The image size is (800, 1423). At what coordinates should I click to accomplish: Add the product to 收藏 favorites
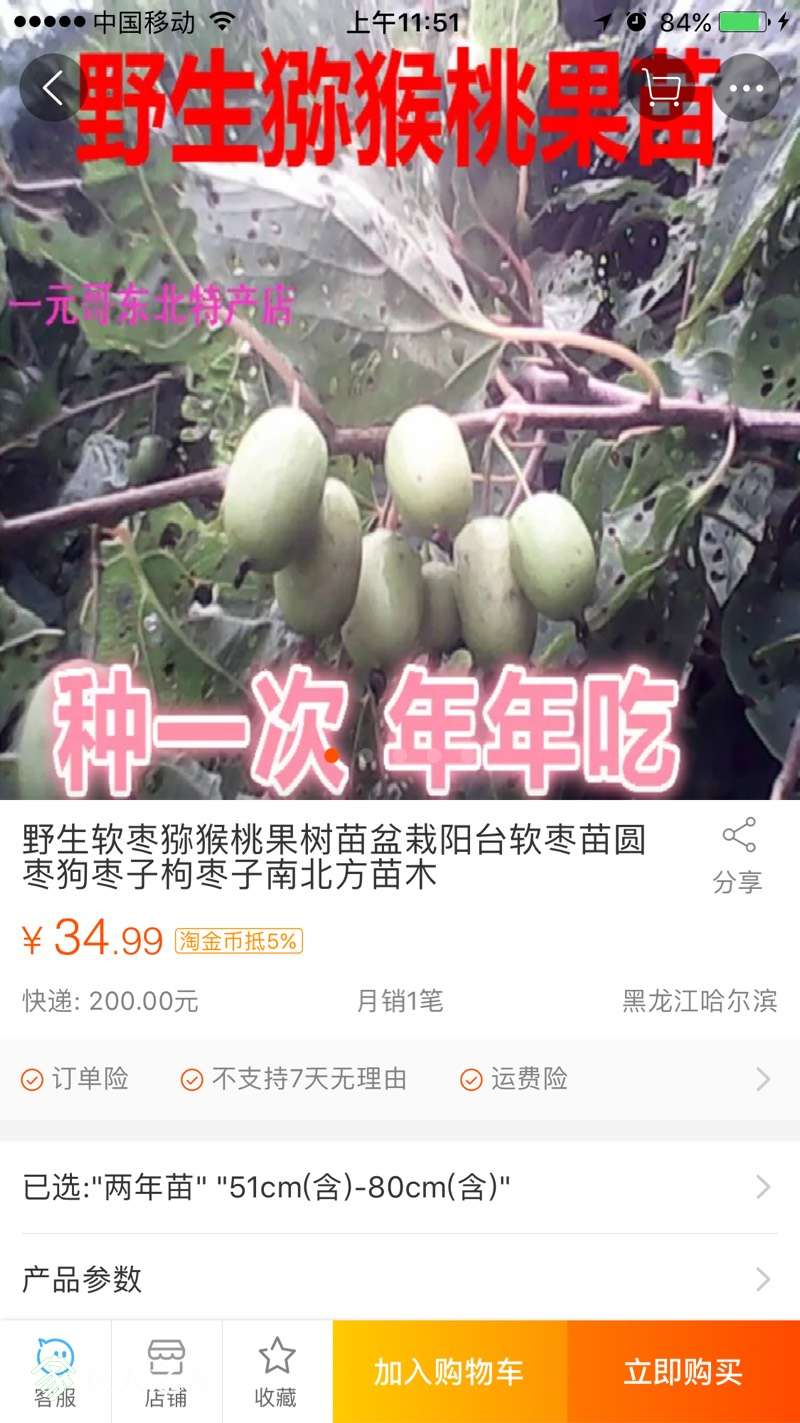(277, 1372)
